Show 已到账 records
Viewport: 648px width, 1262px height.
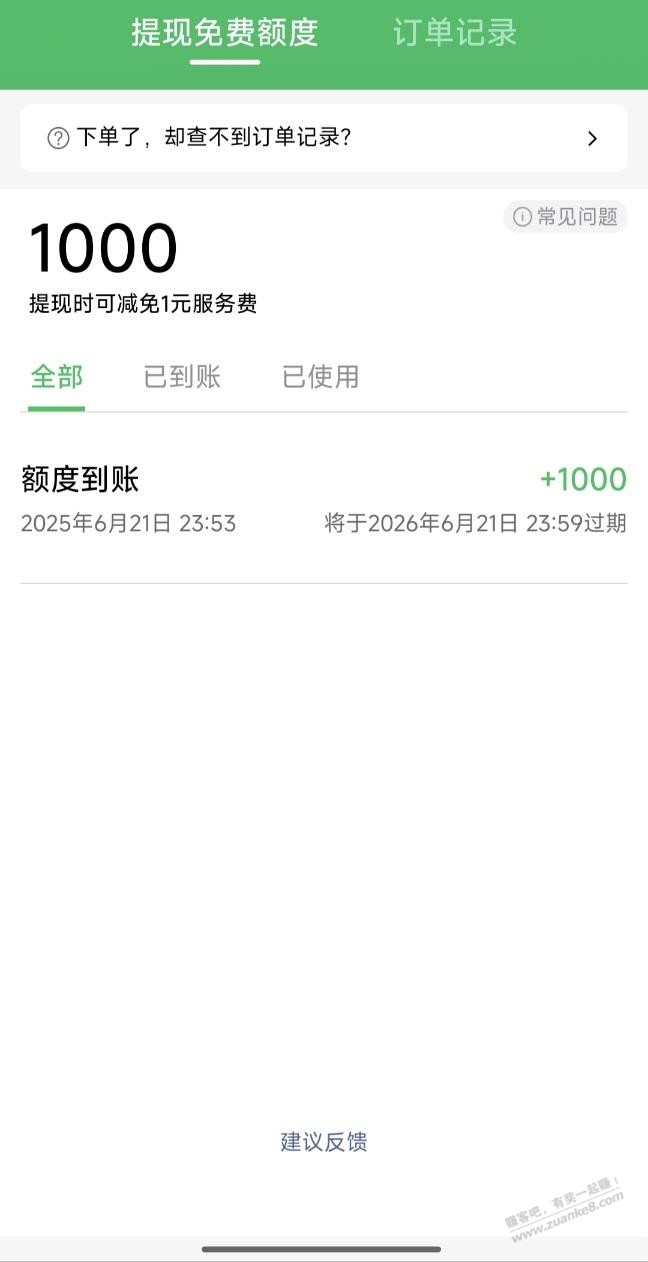point(182,377)
